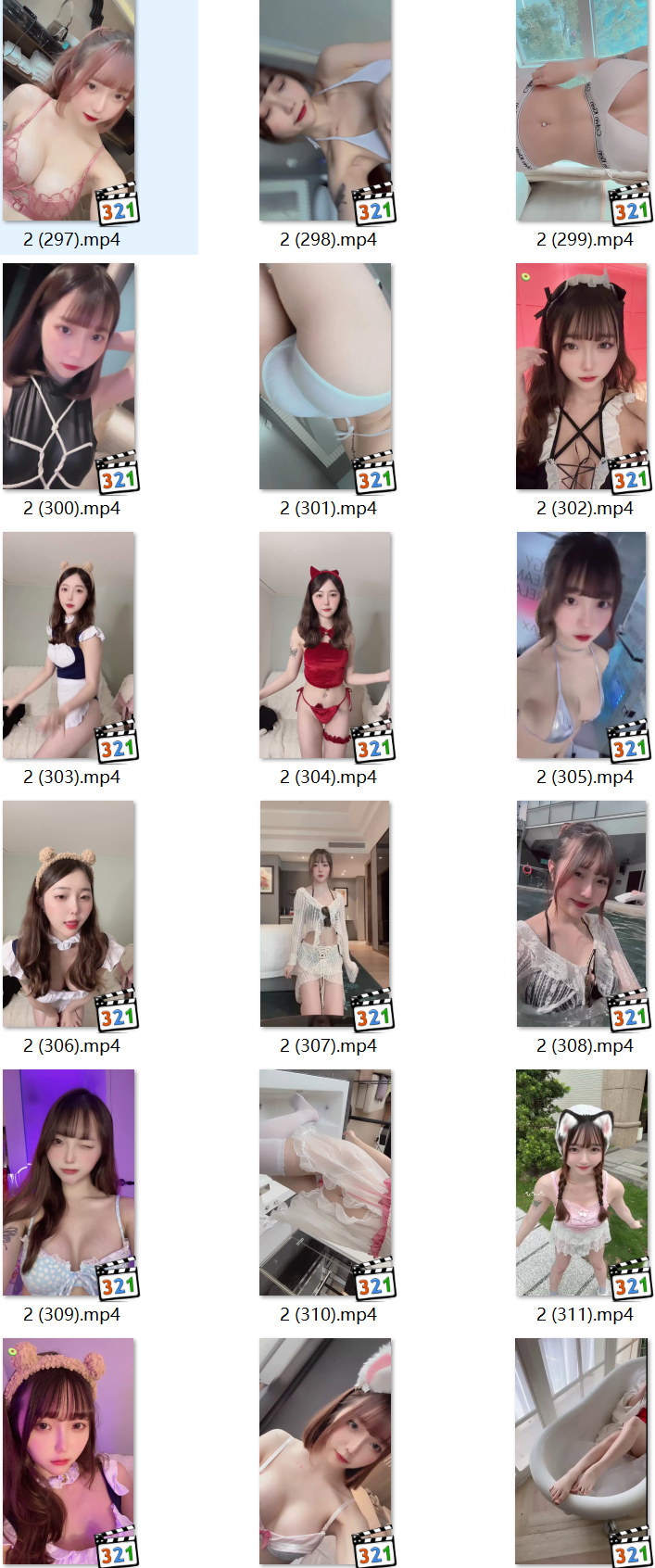Viewport: 655px width, 1568px height.
Task: Play the video 2 (302).mp4
Action: [583, 377]
